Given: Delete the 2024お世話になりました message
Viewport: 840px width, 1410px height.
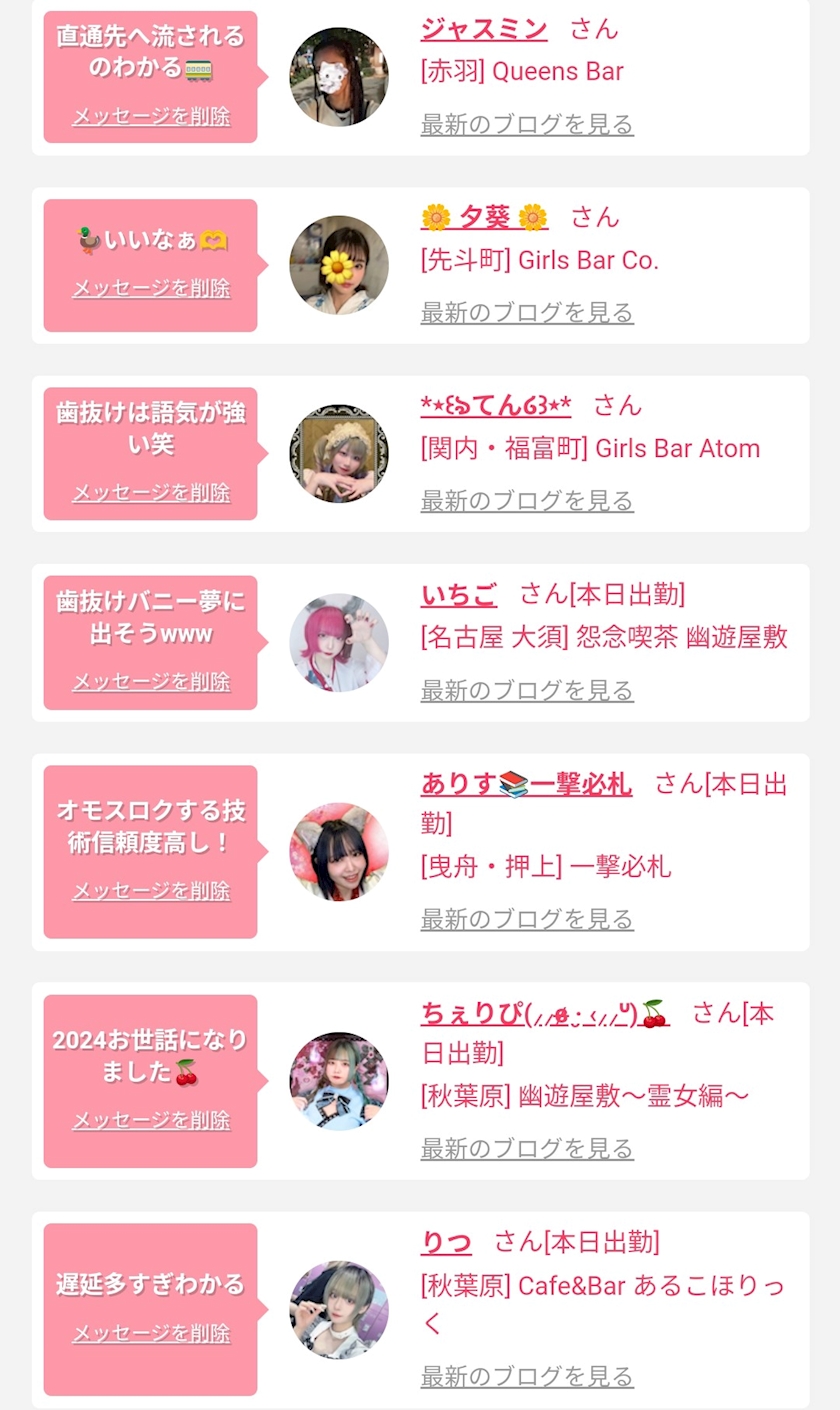Looking at the screenshot, I should pyautogui.click(x=151, y=1120).
